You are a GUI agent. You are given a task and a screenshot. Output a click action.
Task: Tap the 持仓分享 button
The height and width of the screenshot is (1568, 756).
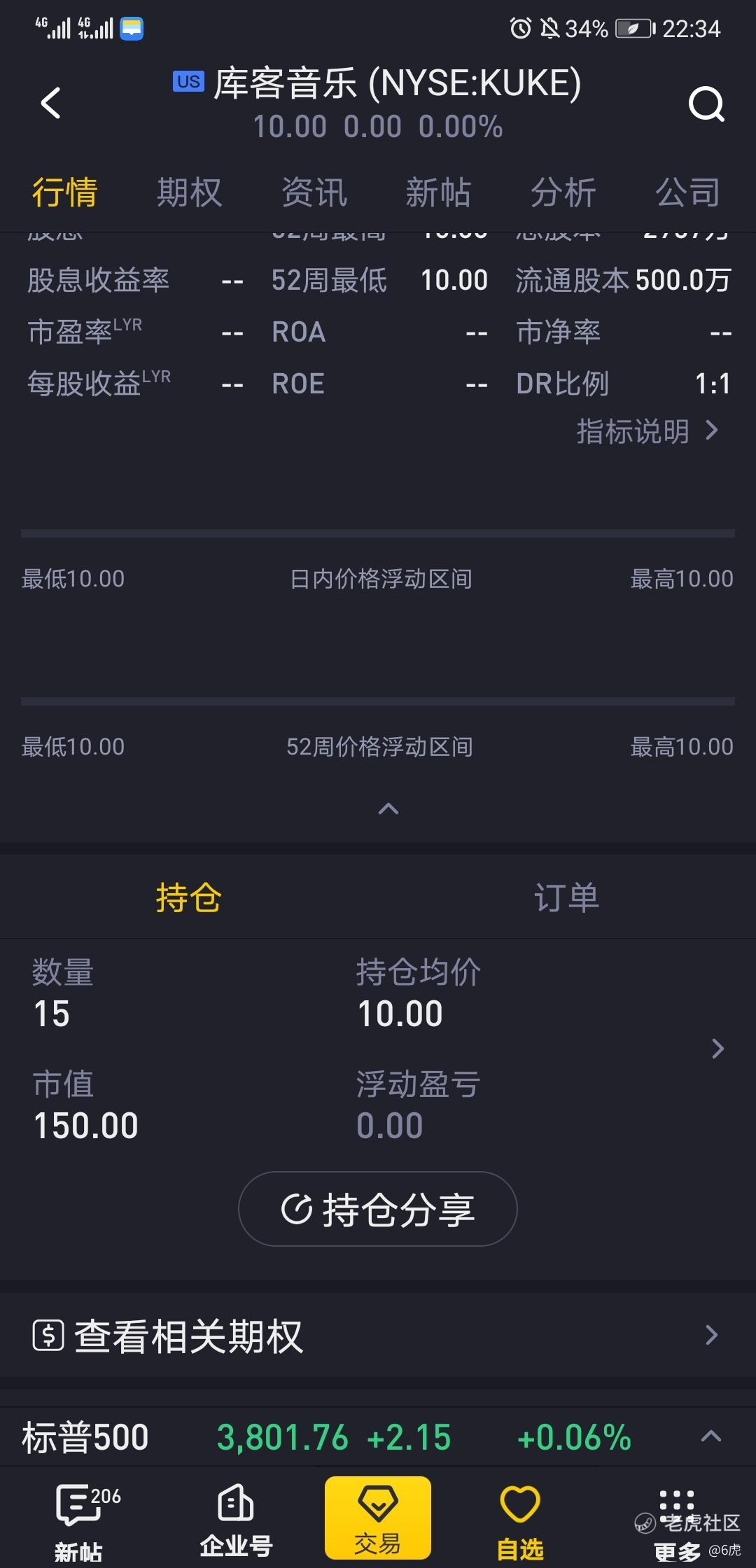[378, 1209]
